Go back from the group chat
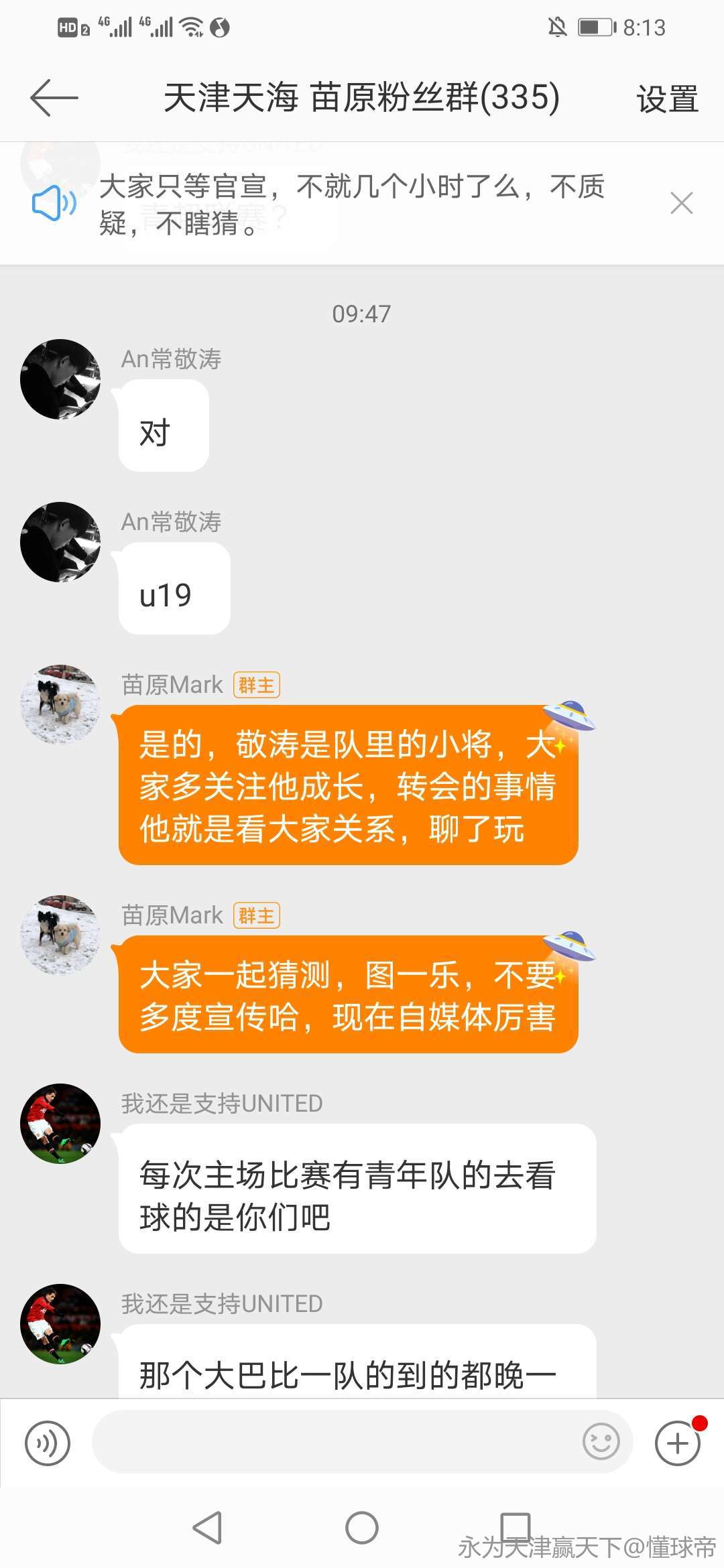Viewport: 724px width, 1568px height. pyautogui.click(x=54, y=98)
